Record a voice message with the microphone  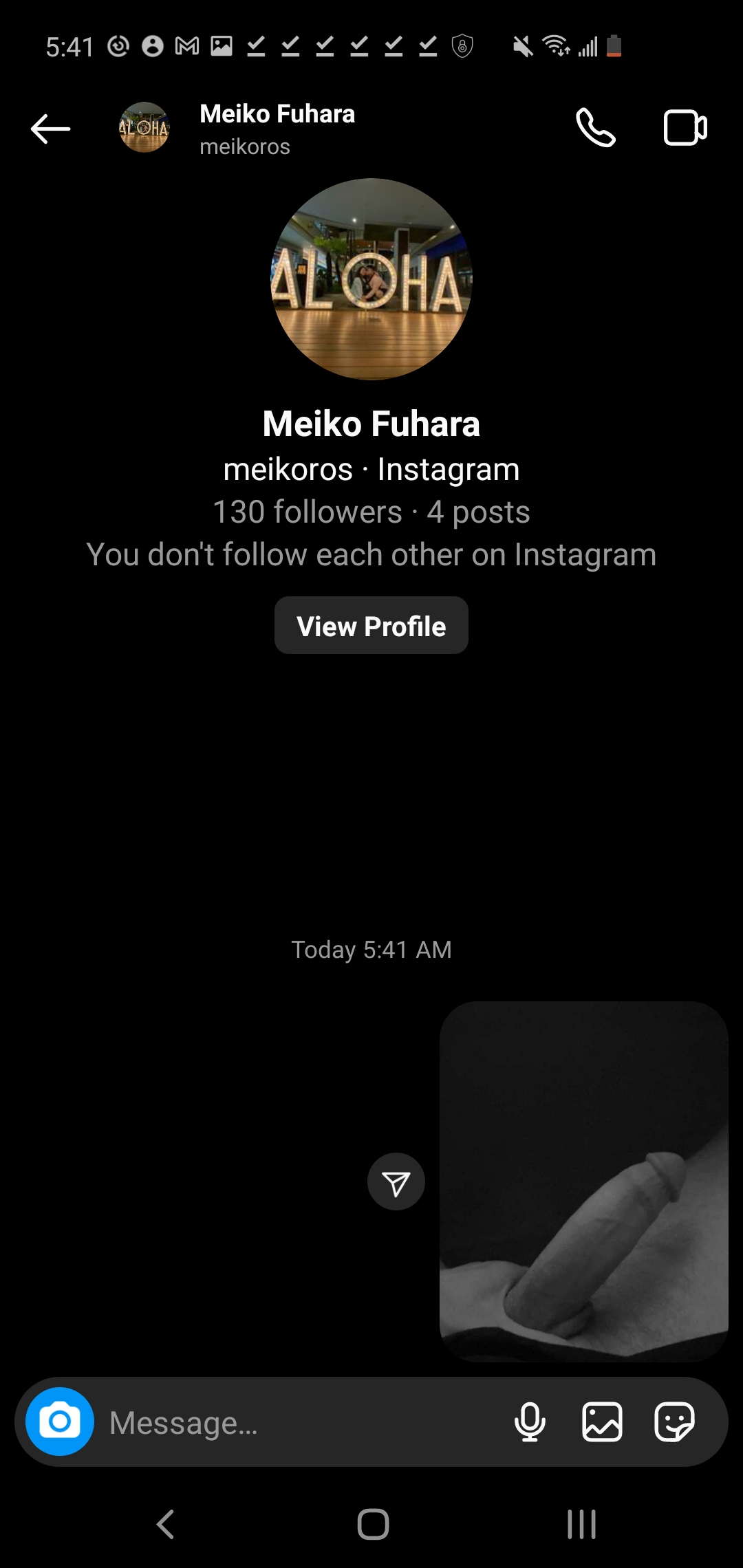coord(530,1422)
